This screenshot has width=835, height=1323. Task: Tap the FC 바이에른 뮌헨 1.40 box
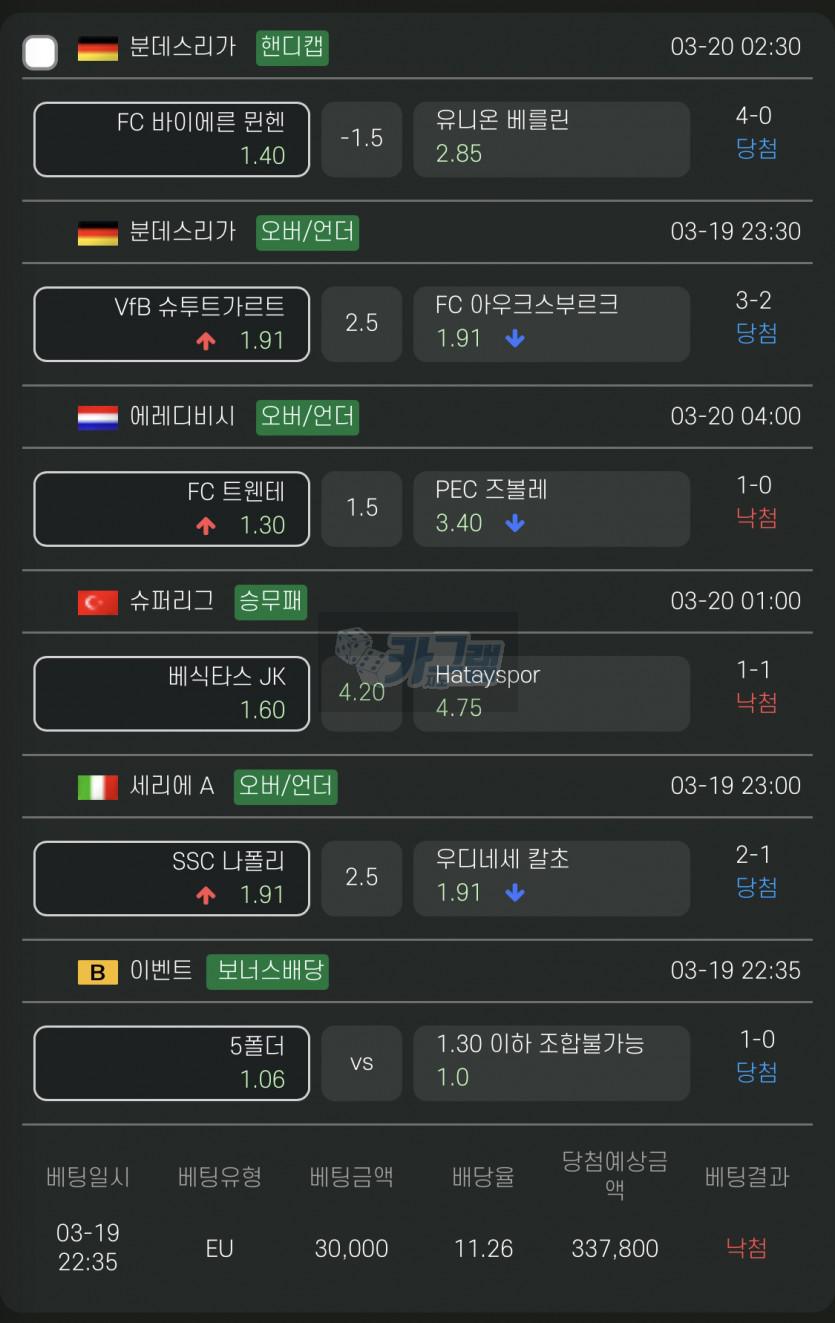pos(171,139)
